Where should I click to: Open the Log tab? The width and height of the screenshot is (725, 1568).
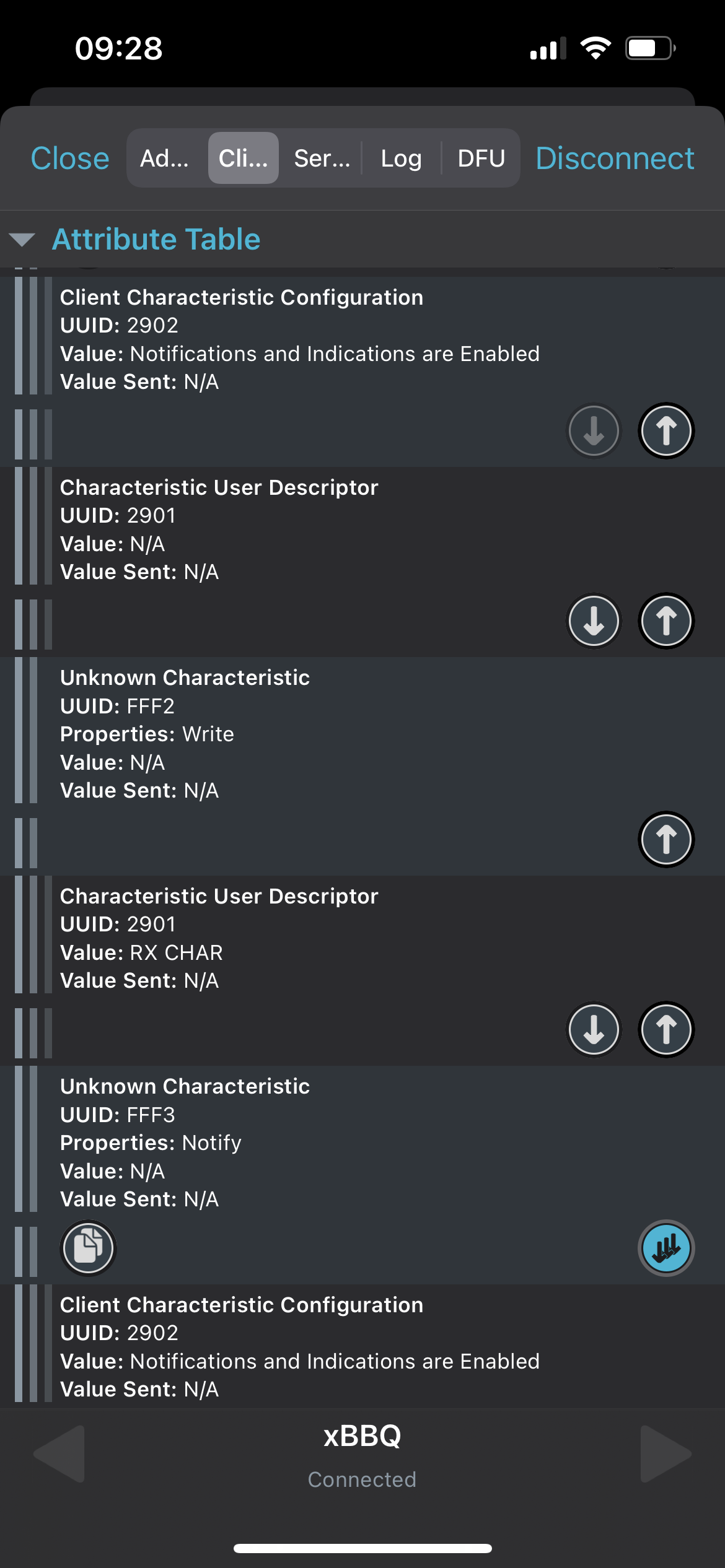(x=402, y=159)
